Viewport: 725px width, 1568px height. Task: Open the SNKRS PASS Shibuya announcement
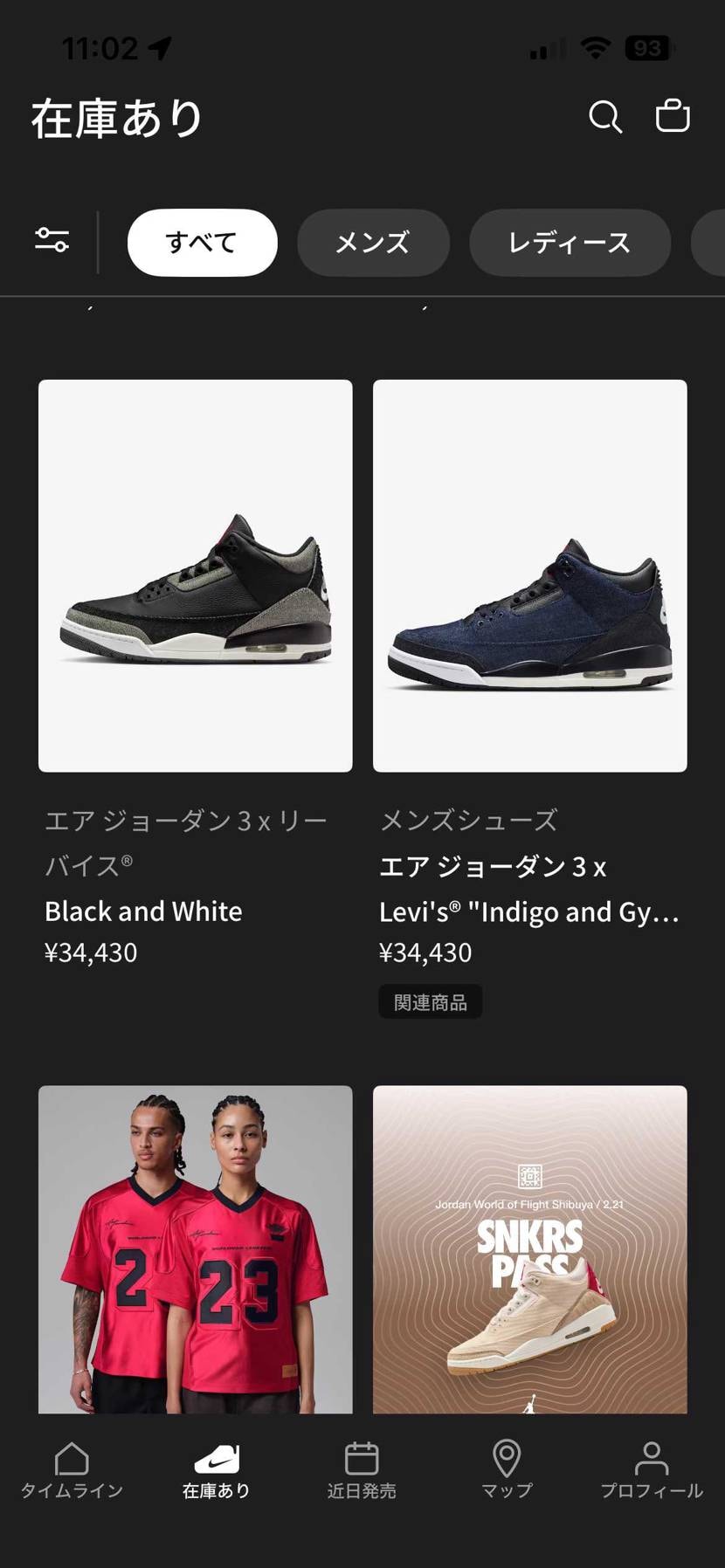click(528, 1248)
